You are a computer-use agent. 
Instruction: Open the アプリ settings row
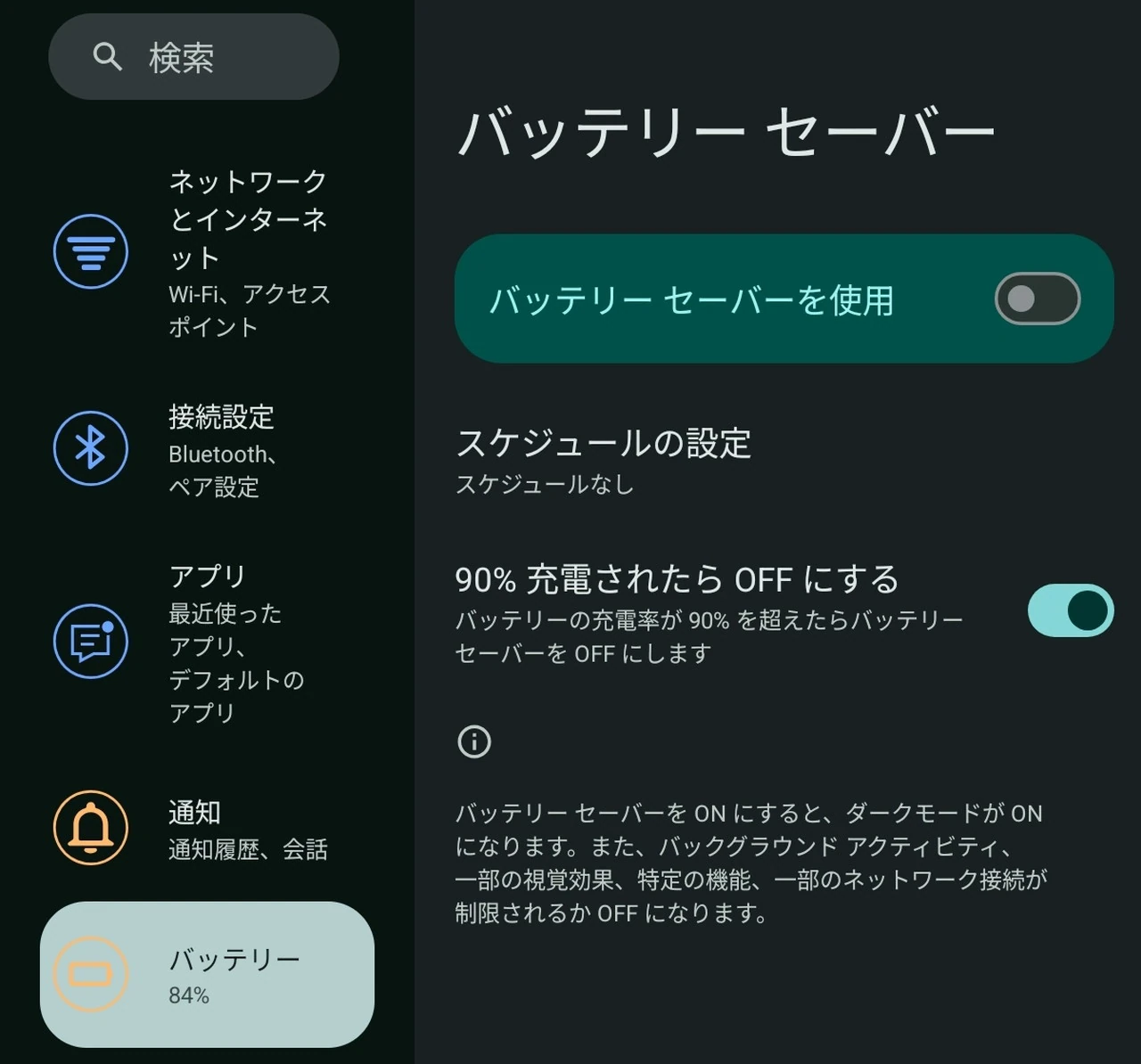(207, 642)
